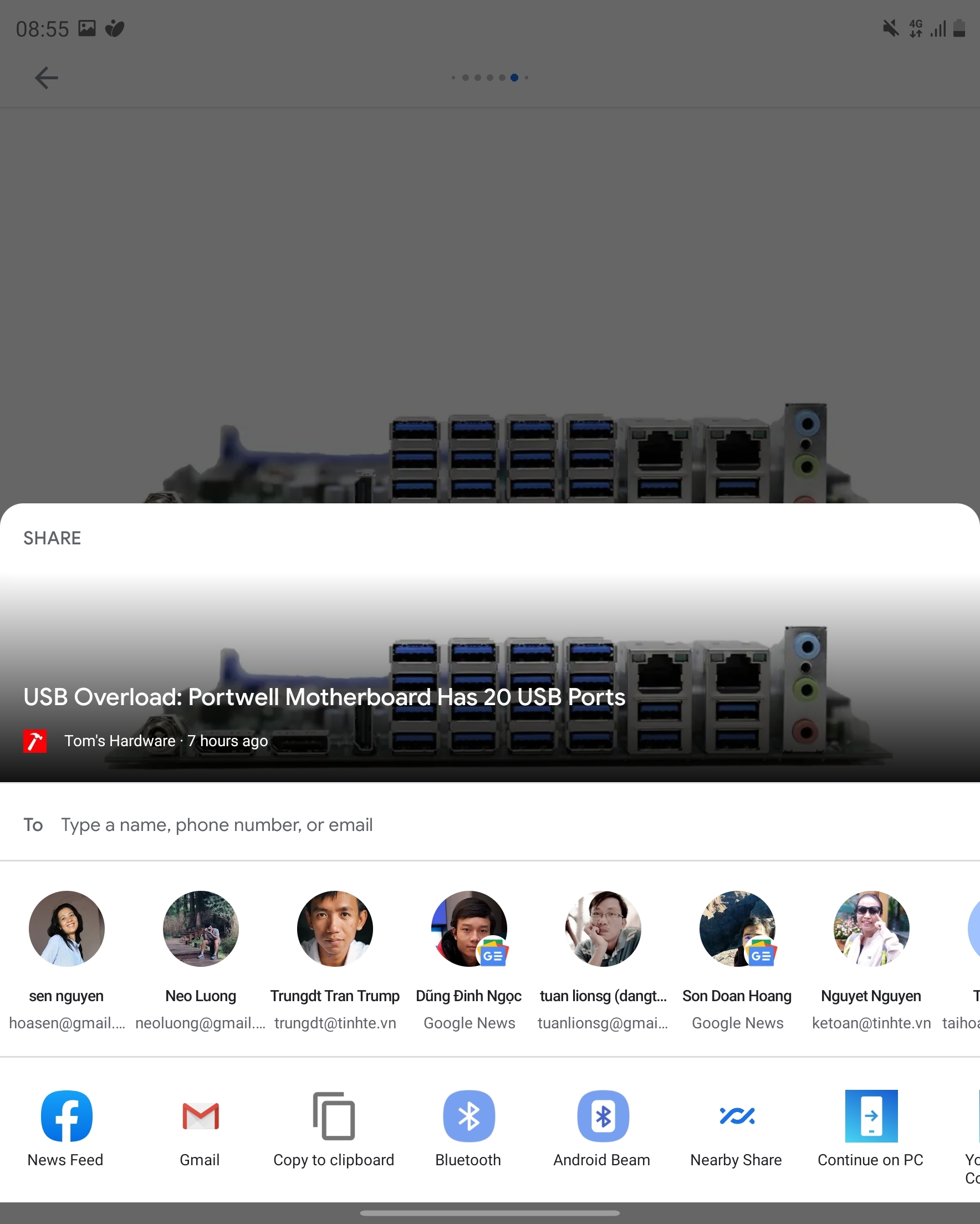Select Nguyet Nguyen contact
The image size is (980, 1224).
point(871,929)
